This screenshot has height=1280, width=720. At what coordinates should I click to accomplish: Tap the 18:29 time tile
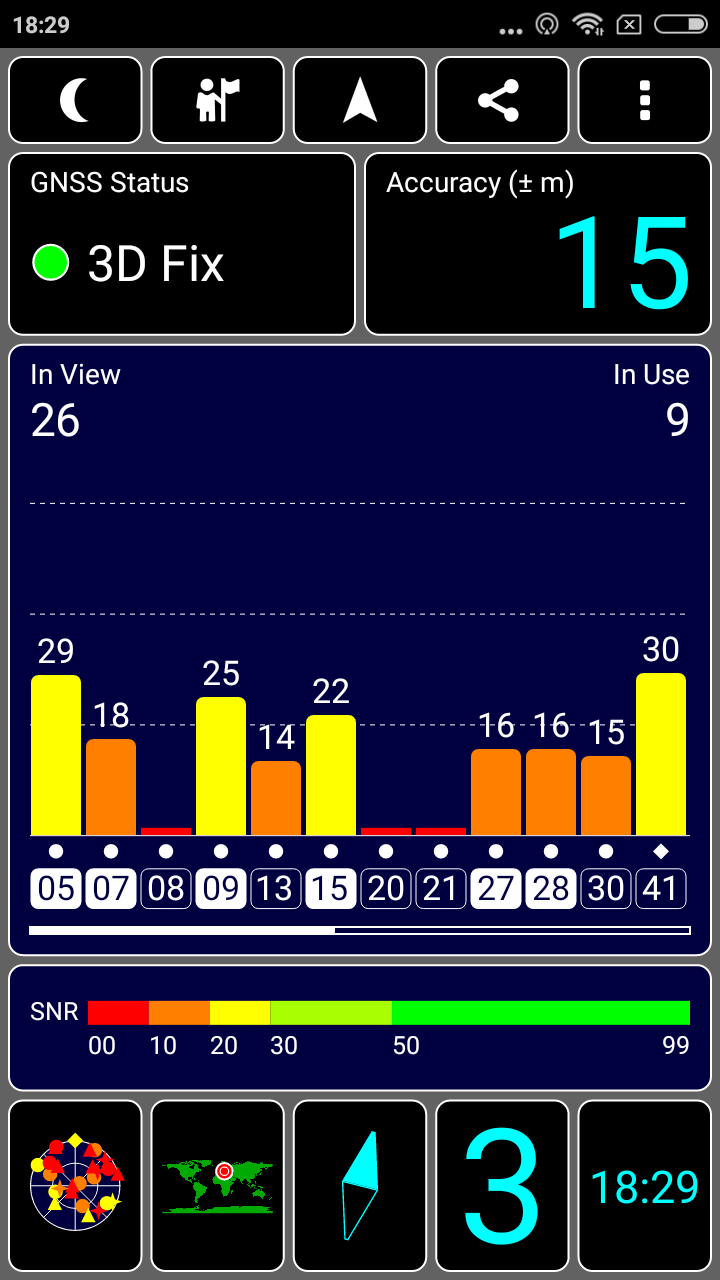[645, 1186]
